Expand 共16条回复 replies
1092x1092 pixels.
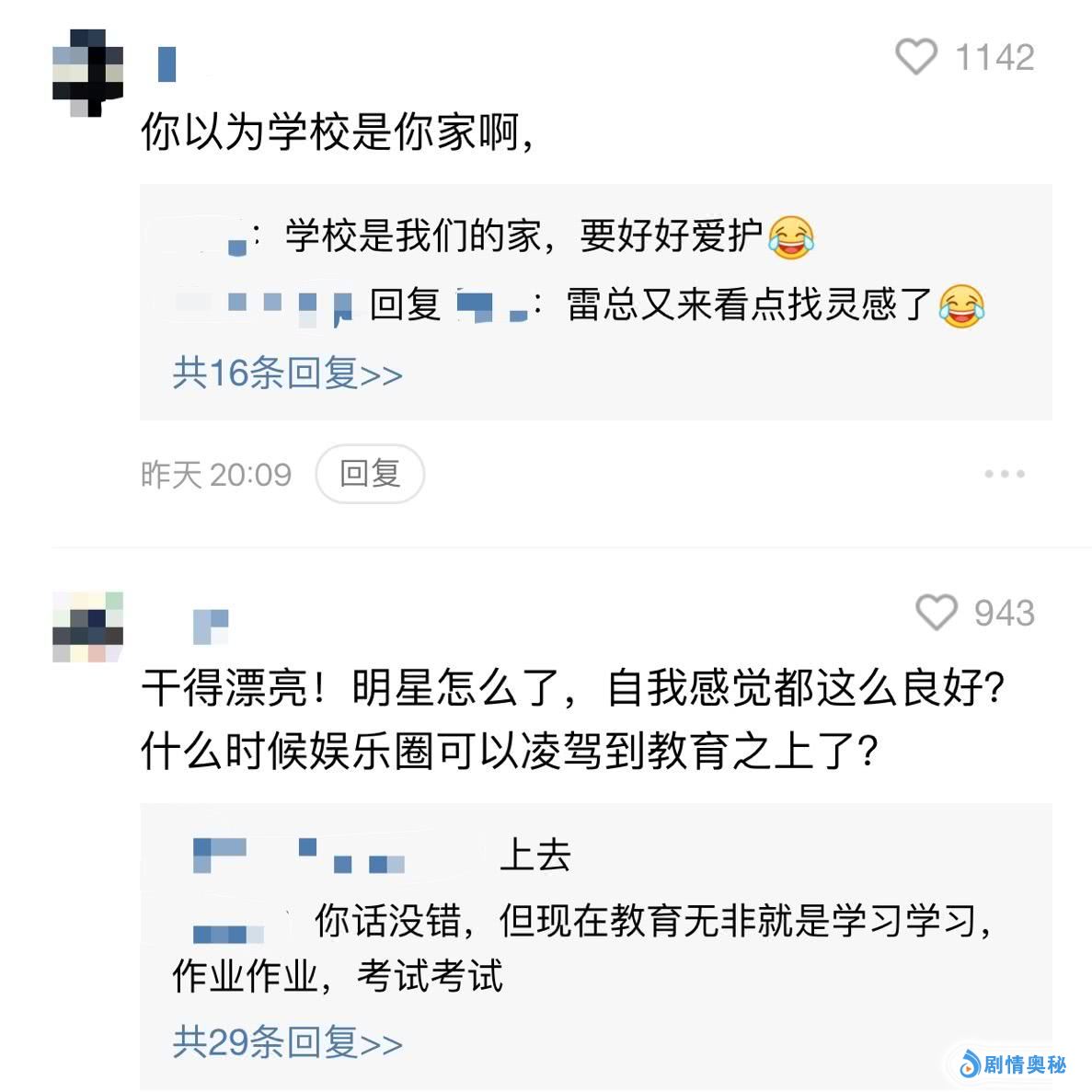pos(287,374)
